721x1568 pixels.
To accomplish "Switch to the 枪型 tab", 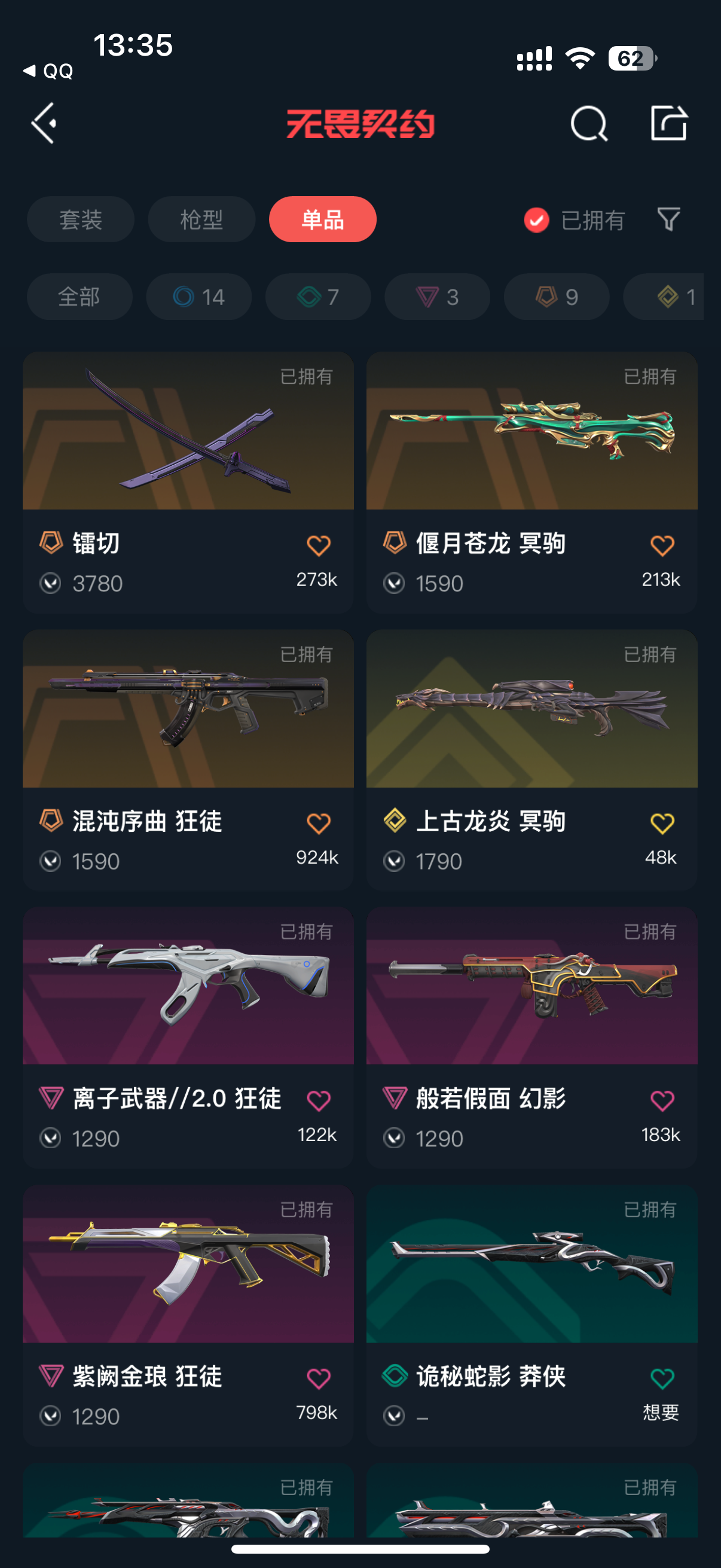I will (201, 219).
